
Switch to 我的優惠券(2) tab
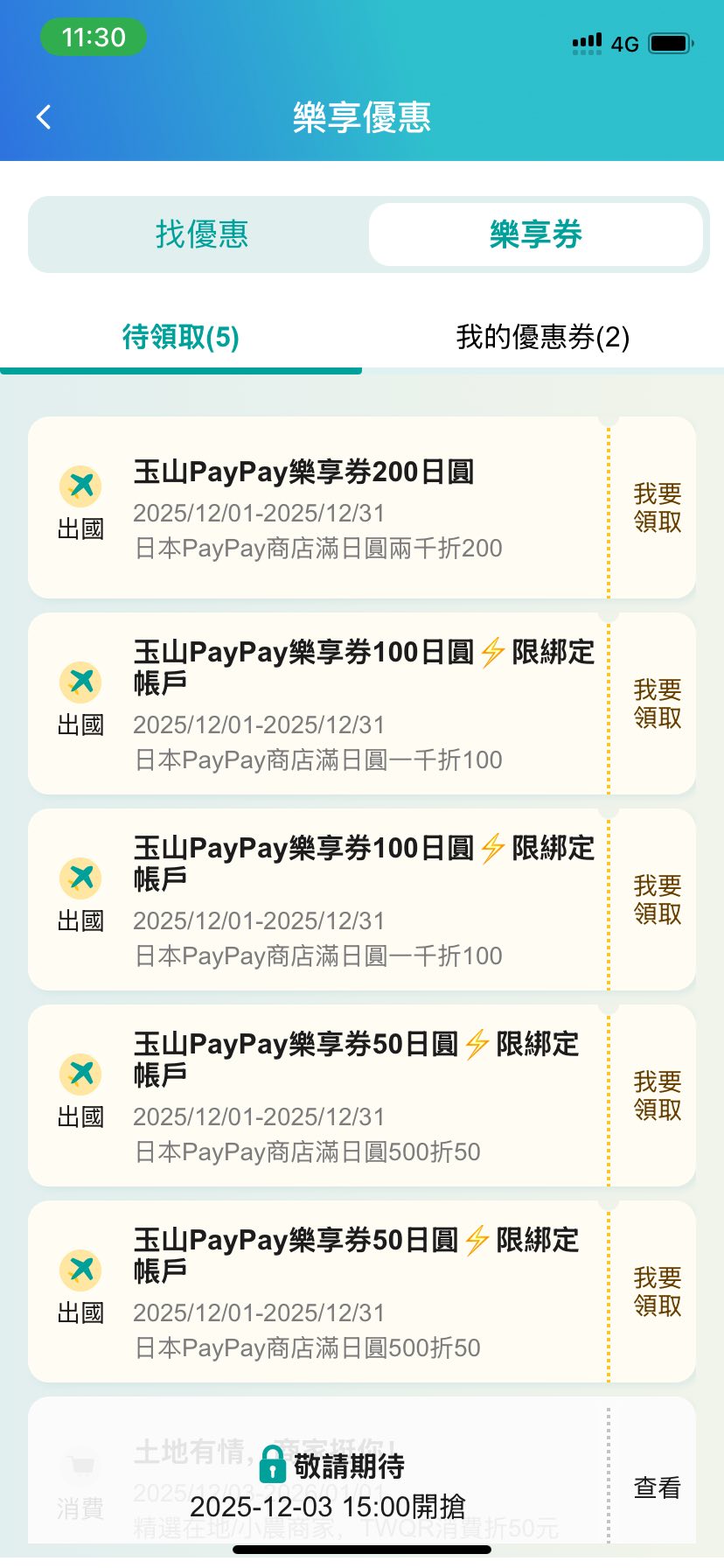point(542,337)
